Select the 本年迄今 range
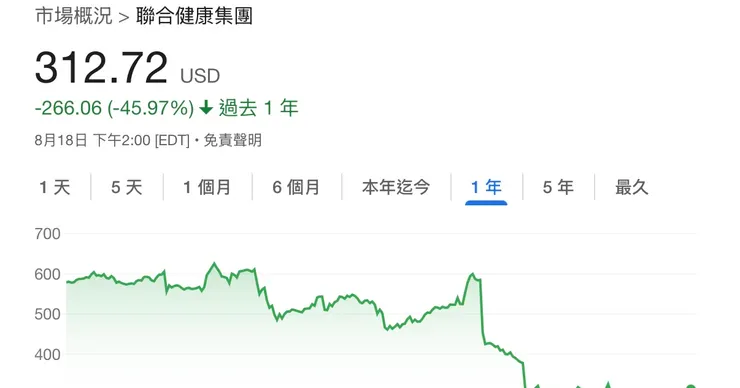Image resolution: width=740 pixels, height=388 pixels. coord(396,187)
